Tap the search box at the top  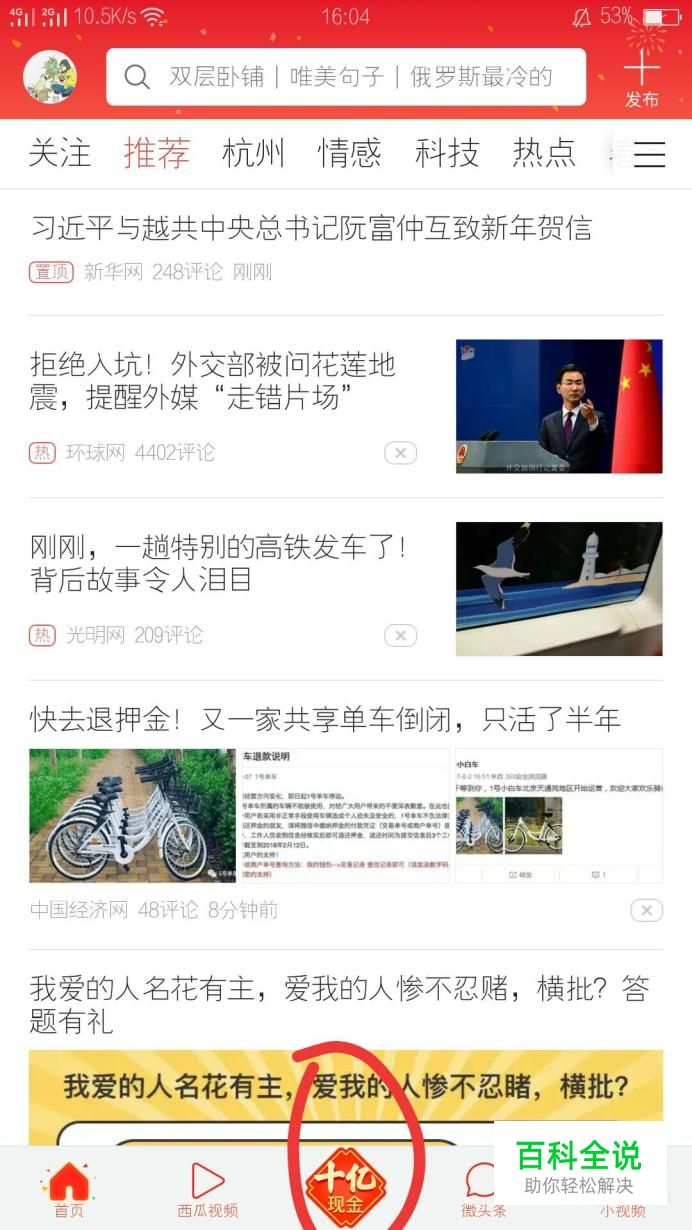[346, 77]
